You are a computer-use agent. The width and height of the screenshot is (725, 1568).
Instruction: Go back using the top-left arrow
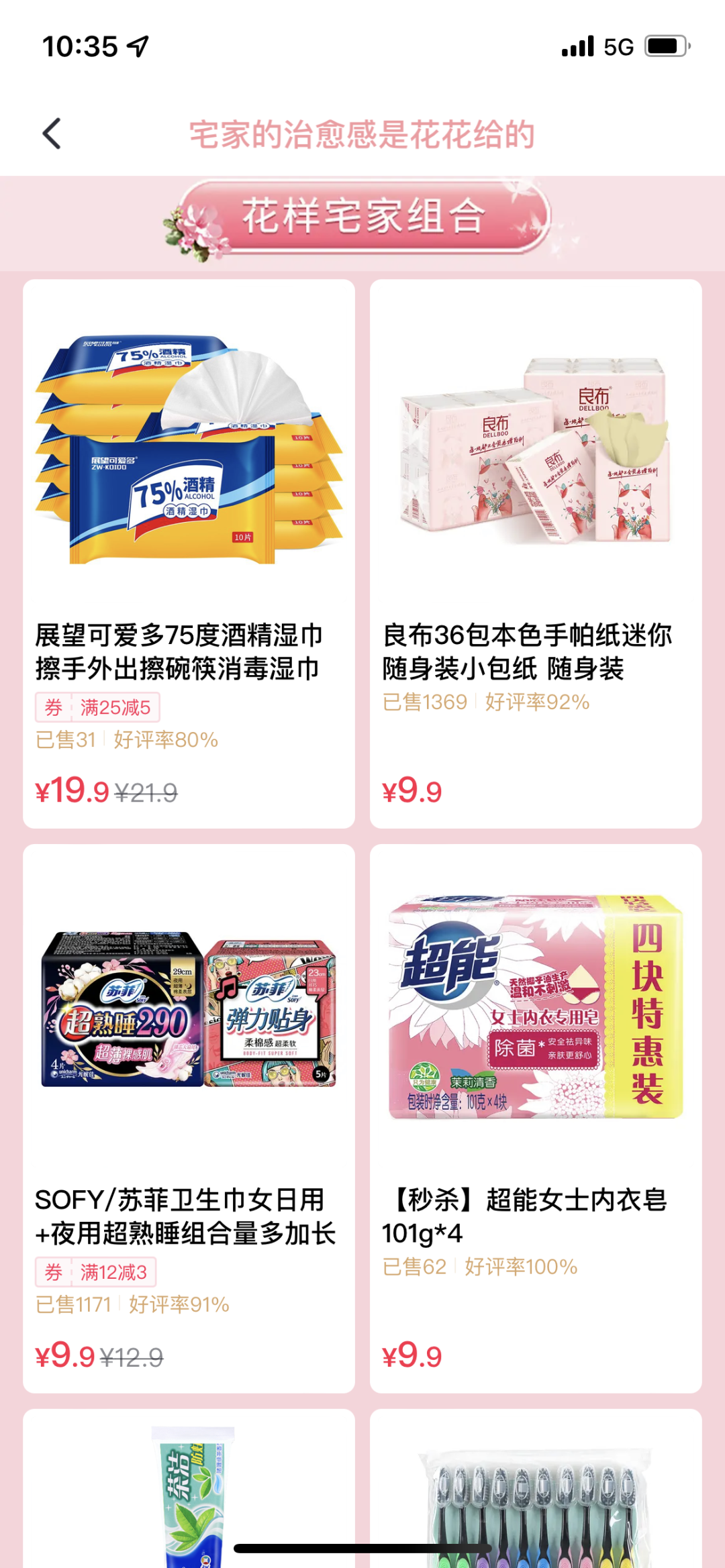[52, 134]
